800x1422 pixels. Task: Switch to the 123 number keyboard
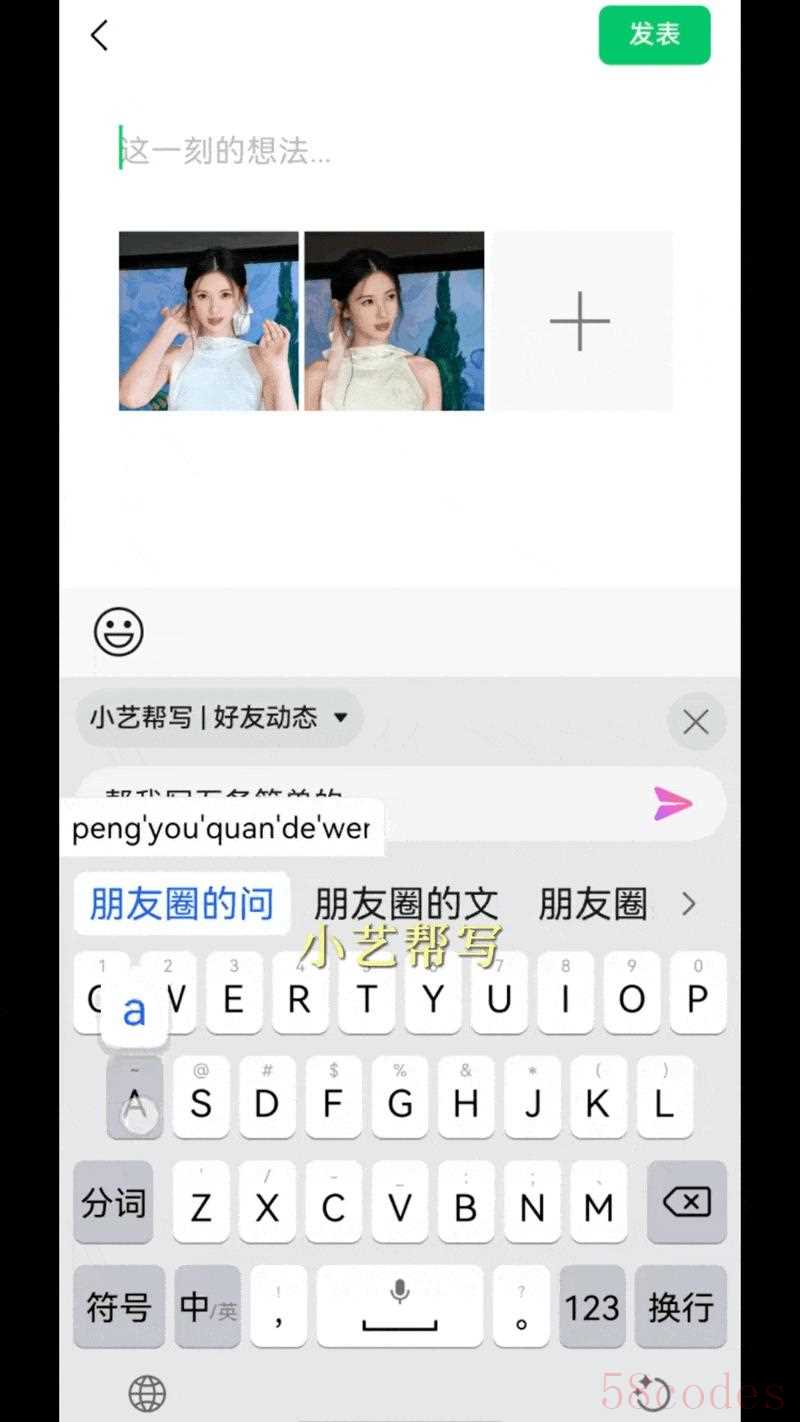point(592,1306)
